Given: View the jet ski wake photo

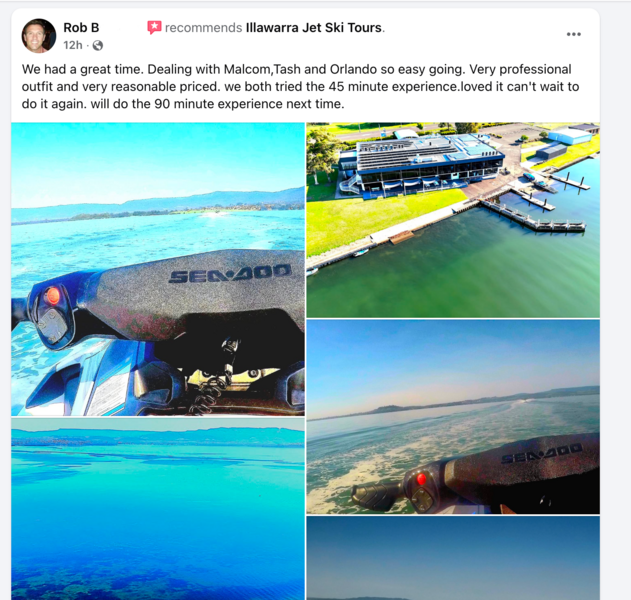Looking at the screenshot, I should point(453,416).
